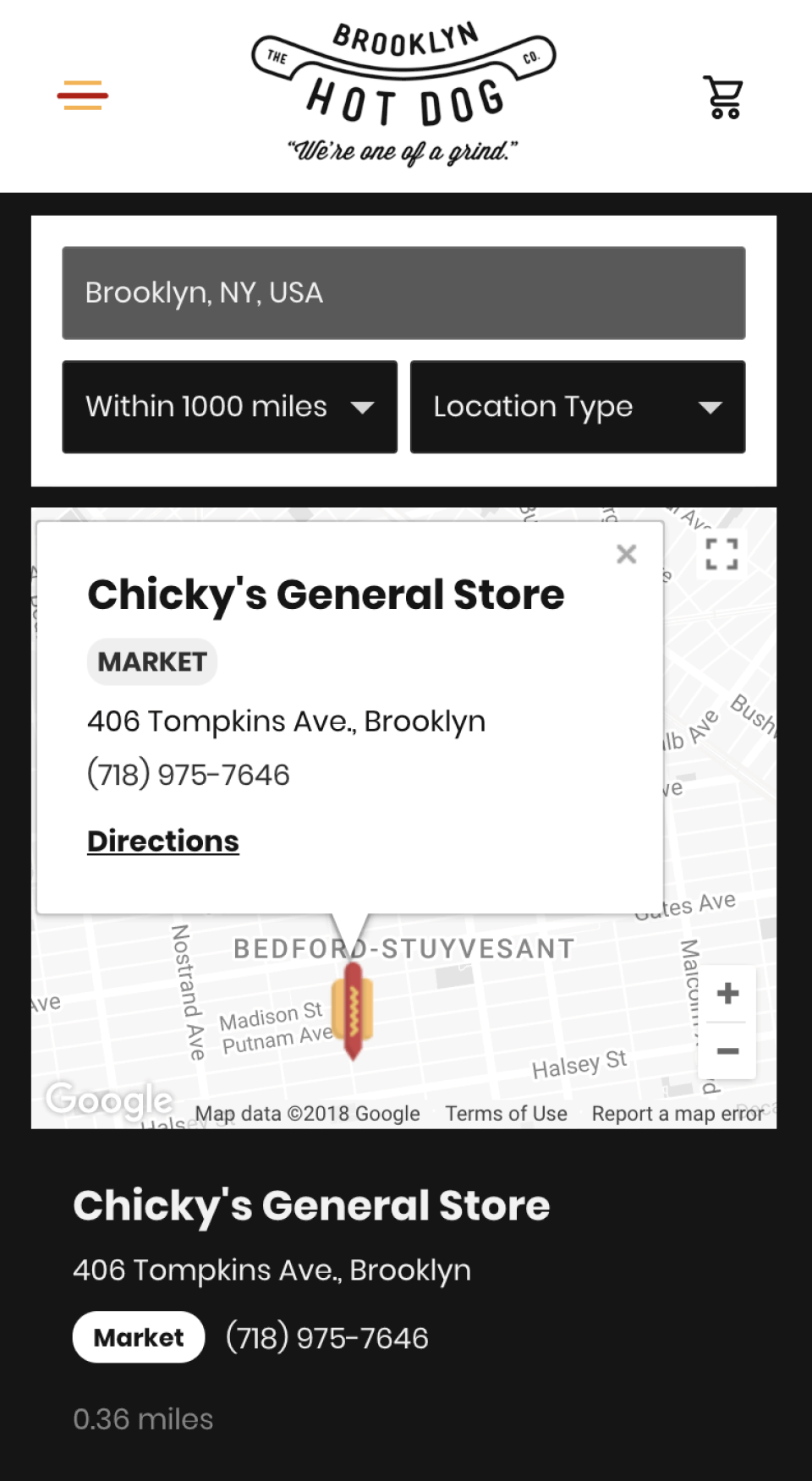Open the Within 1000 miles dropdown
812x1481 pixels.
point(229,407)
